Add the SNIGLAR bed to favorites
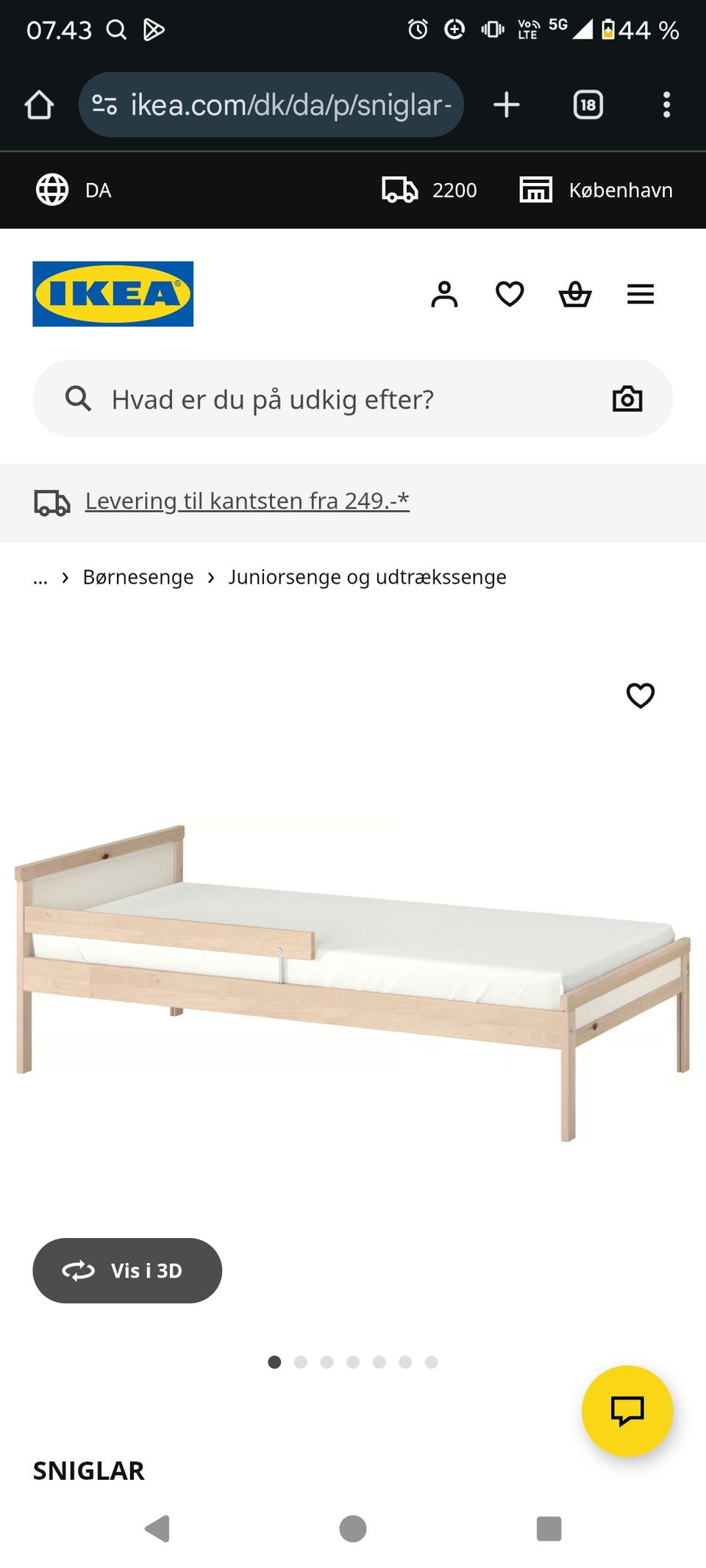 [x=640, y=695]
